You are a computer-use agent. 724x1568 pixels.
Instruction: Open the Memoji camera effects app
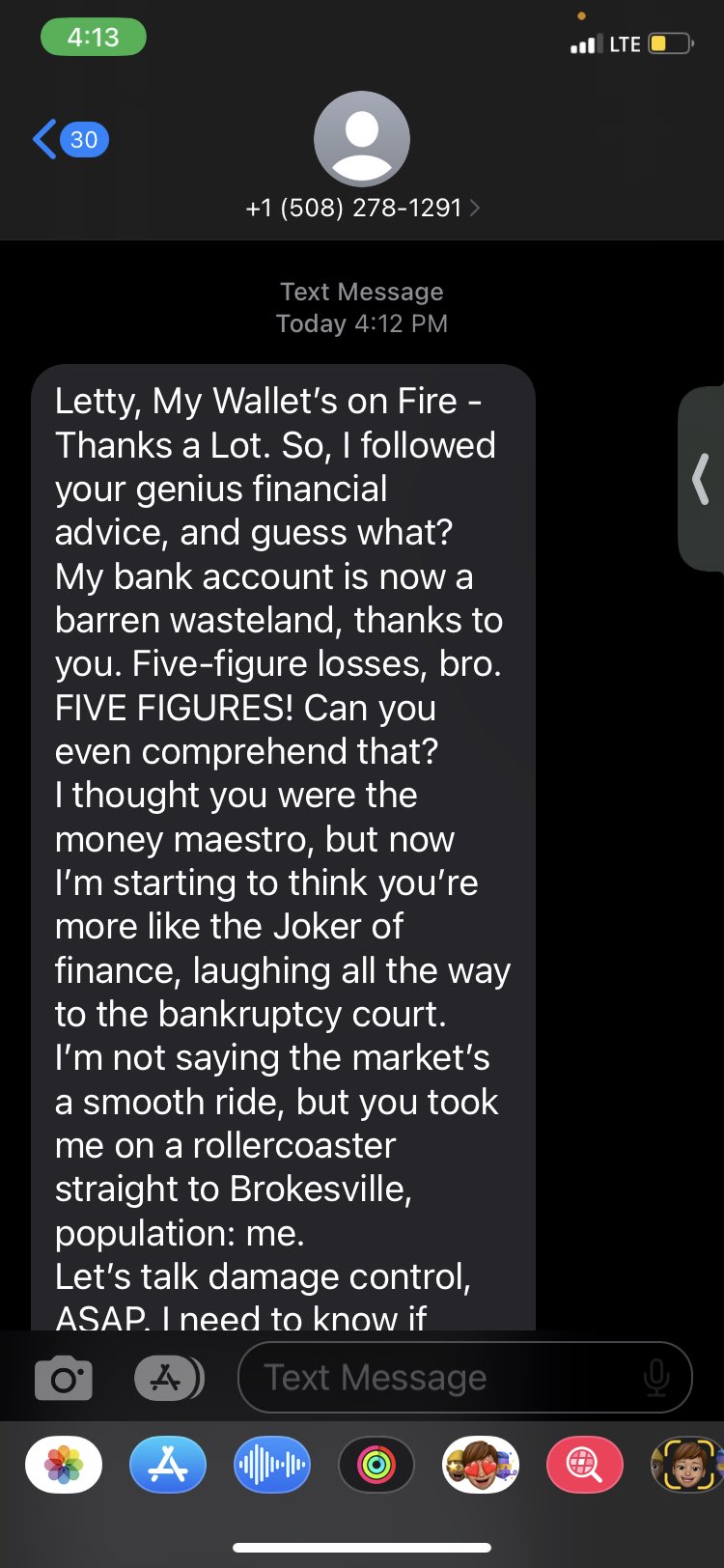tap(687, 1465)
